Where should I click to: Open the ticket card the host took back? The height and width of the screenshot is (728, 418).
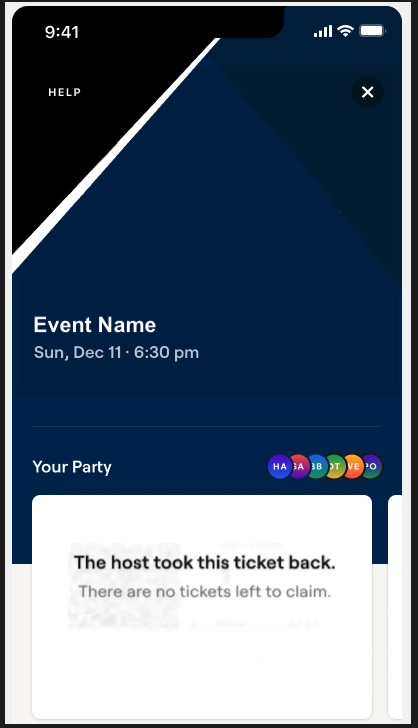[x=202, y=607]
